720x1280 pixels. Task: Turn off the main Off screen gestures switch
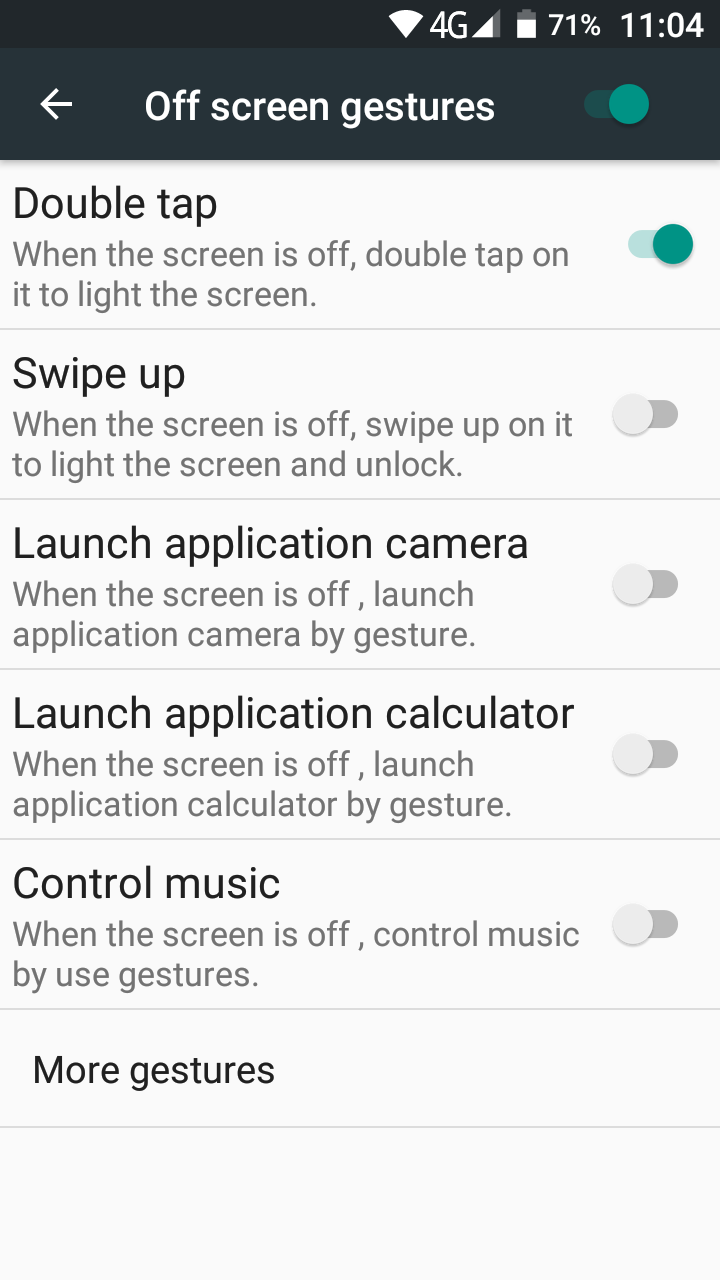coord(617,104)
